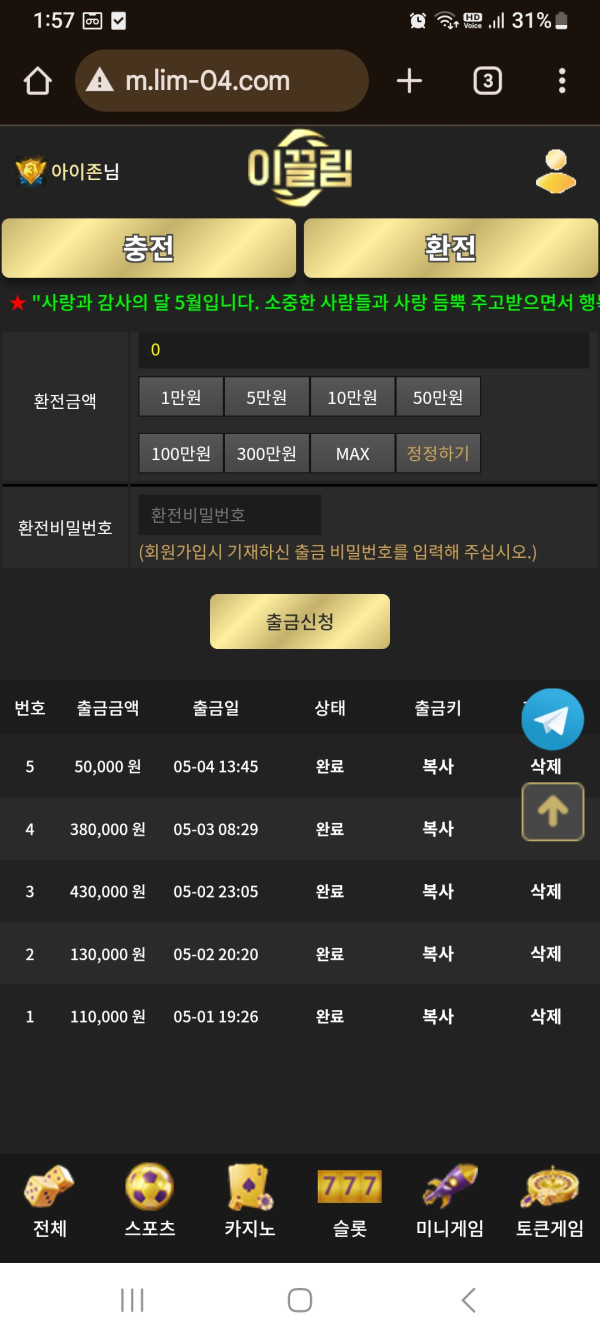This screenshot has width=600, height=1338.
Task: Select the 50만원 amount button
Action: click(438, 397)
